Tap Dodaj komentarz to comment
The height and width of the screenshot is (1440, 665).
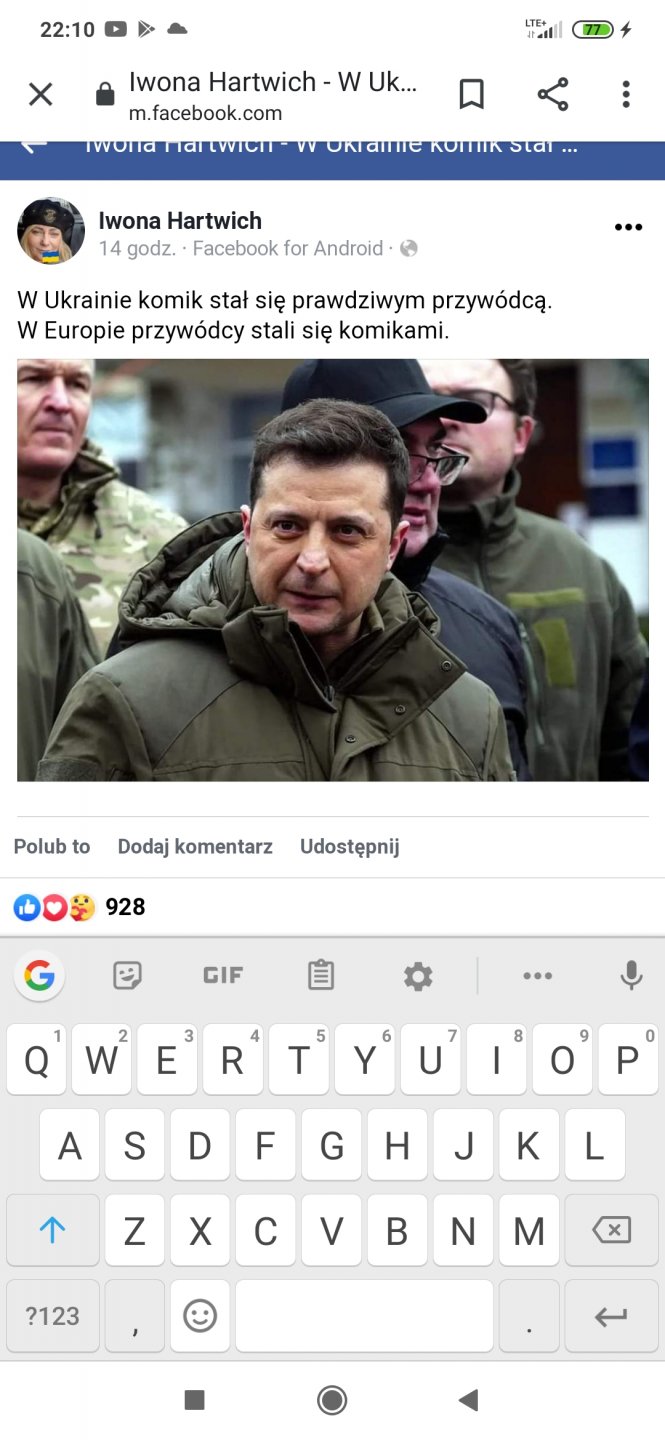pos(195,847)
